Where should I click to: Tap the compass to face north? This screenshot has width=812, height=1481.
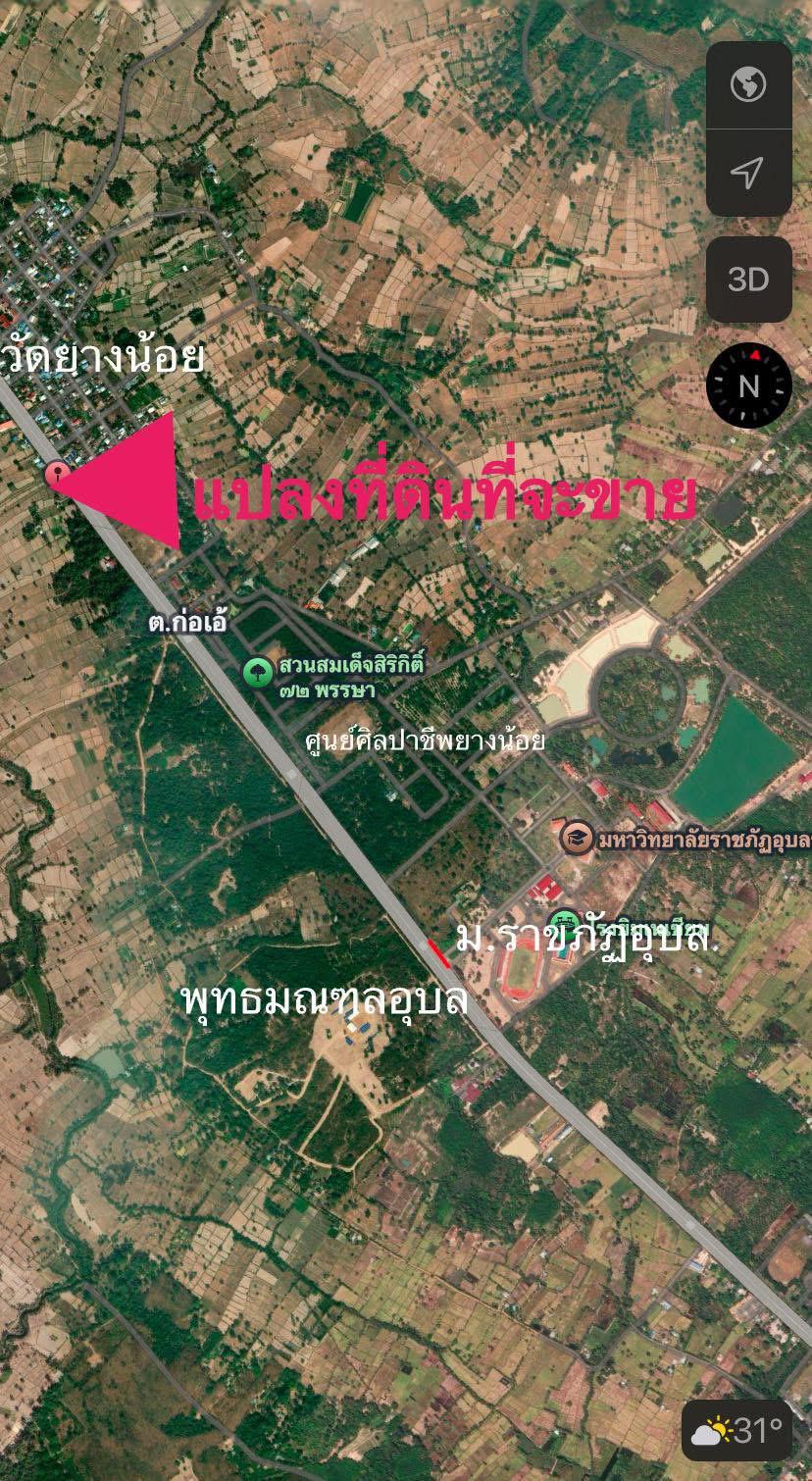748,385
